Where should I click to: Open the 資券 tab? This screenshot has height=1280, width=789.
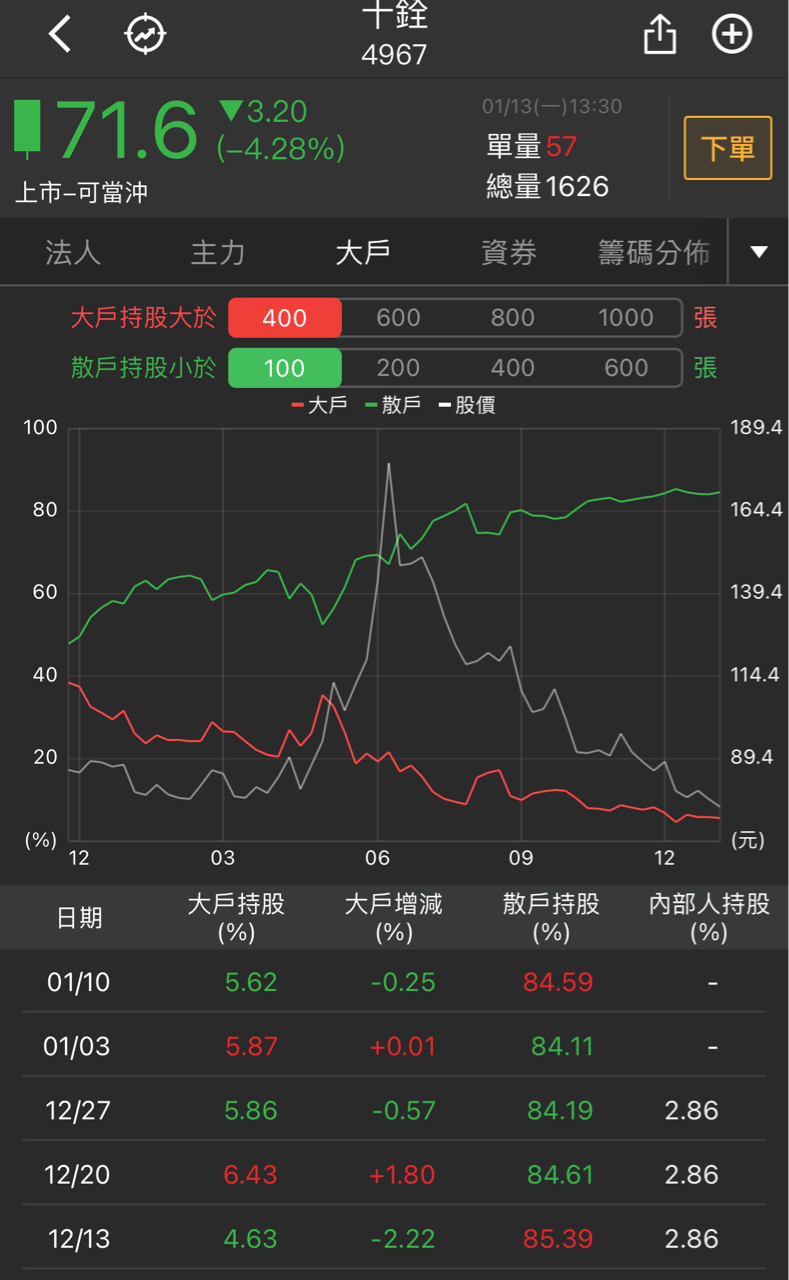(509, 252)
